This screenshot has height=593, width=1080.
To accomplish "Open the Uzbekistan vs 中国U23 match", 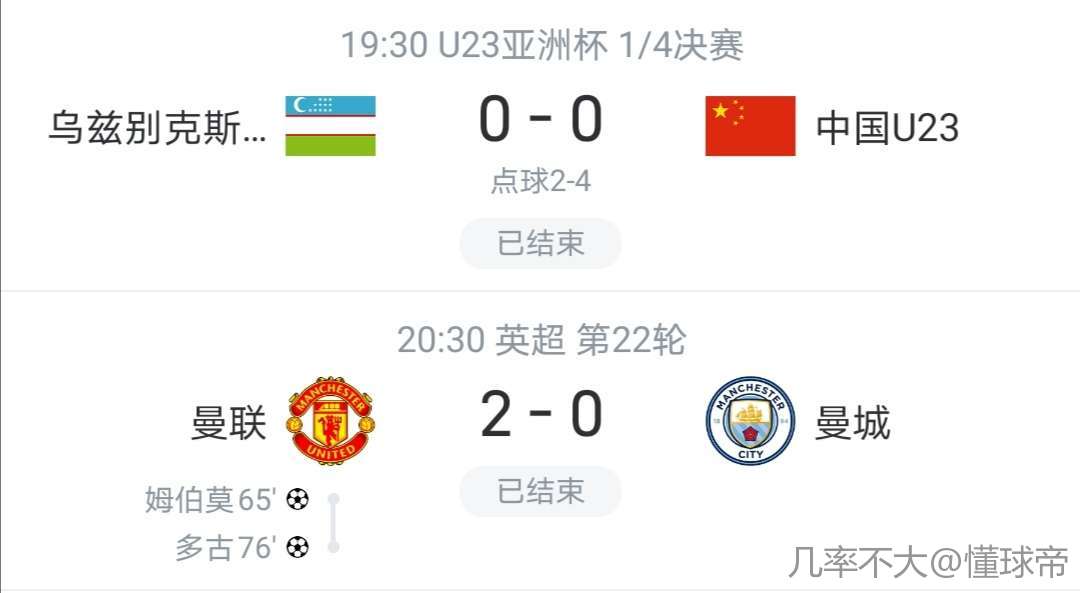I will click(x=540, y=120).
